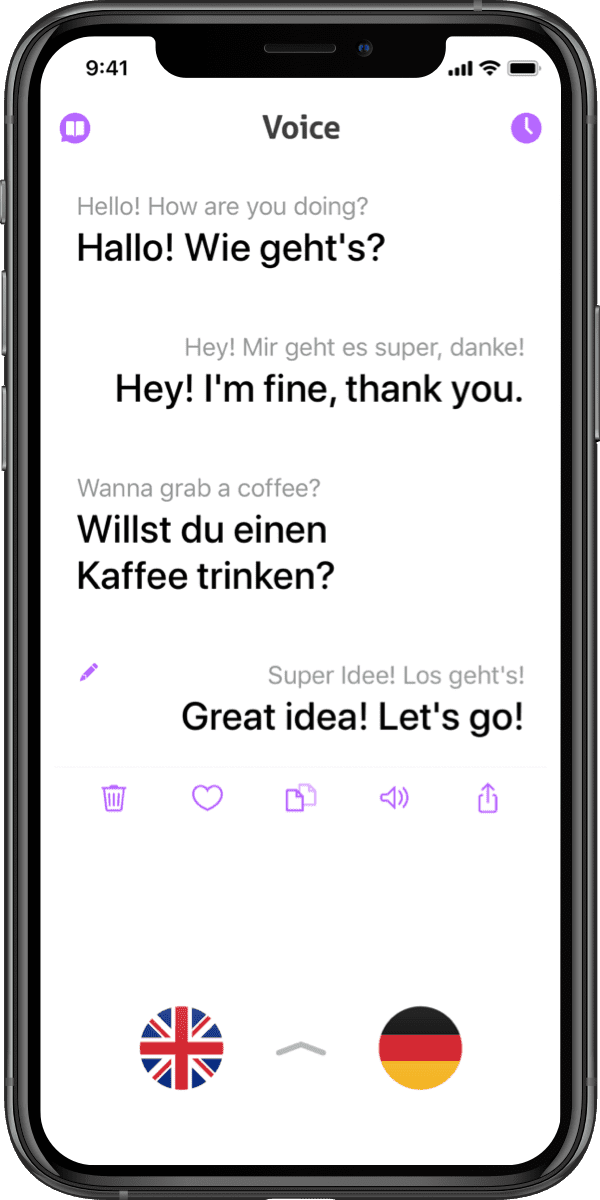This screenshot has height=1200, width=600.
Task: Tap the German flag to speak German
Action: [420, 1048]
